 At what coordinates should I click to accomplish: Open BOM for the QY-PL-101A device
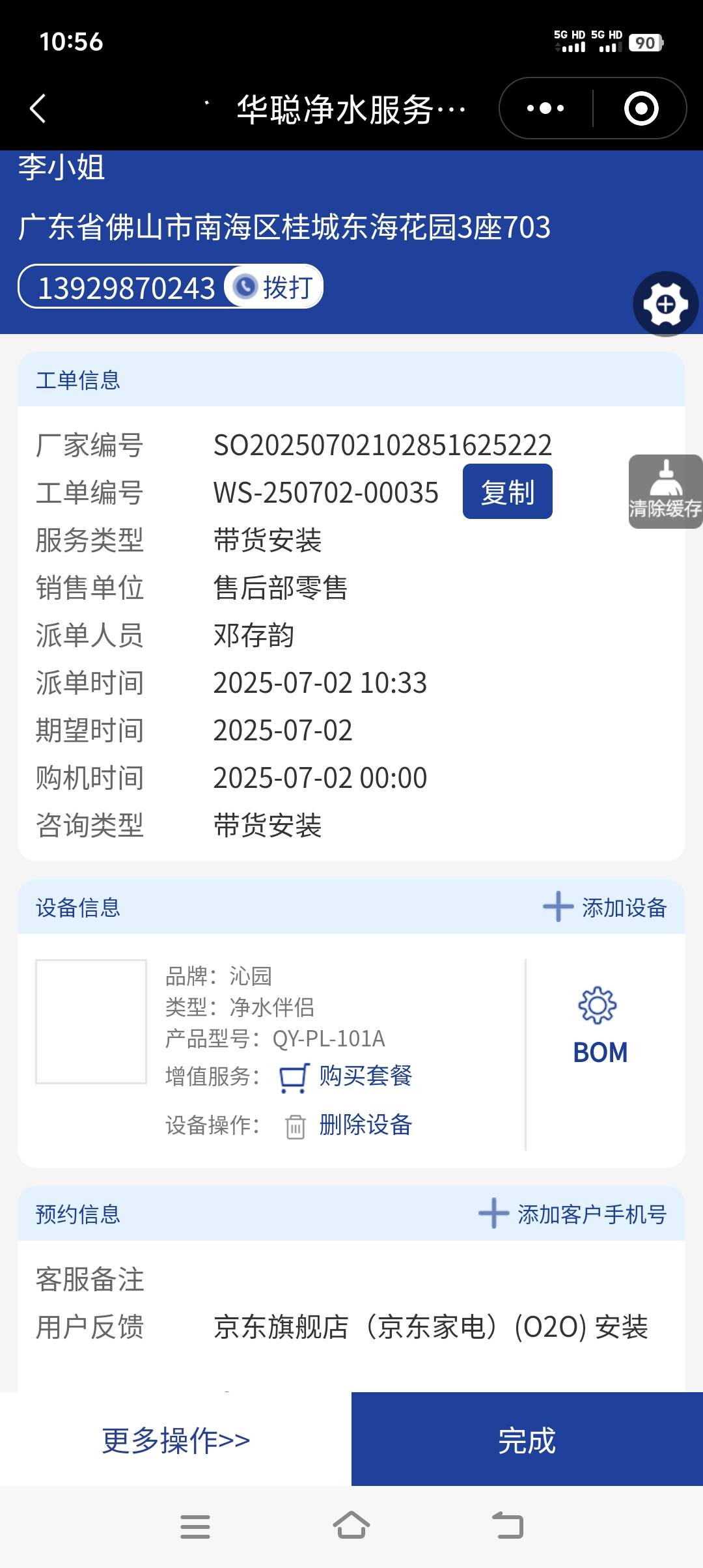pos(600,1025)
